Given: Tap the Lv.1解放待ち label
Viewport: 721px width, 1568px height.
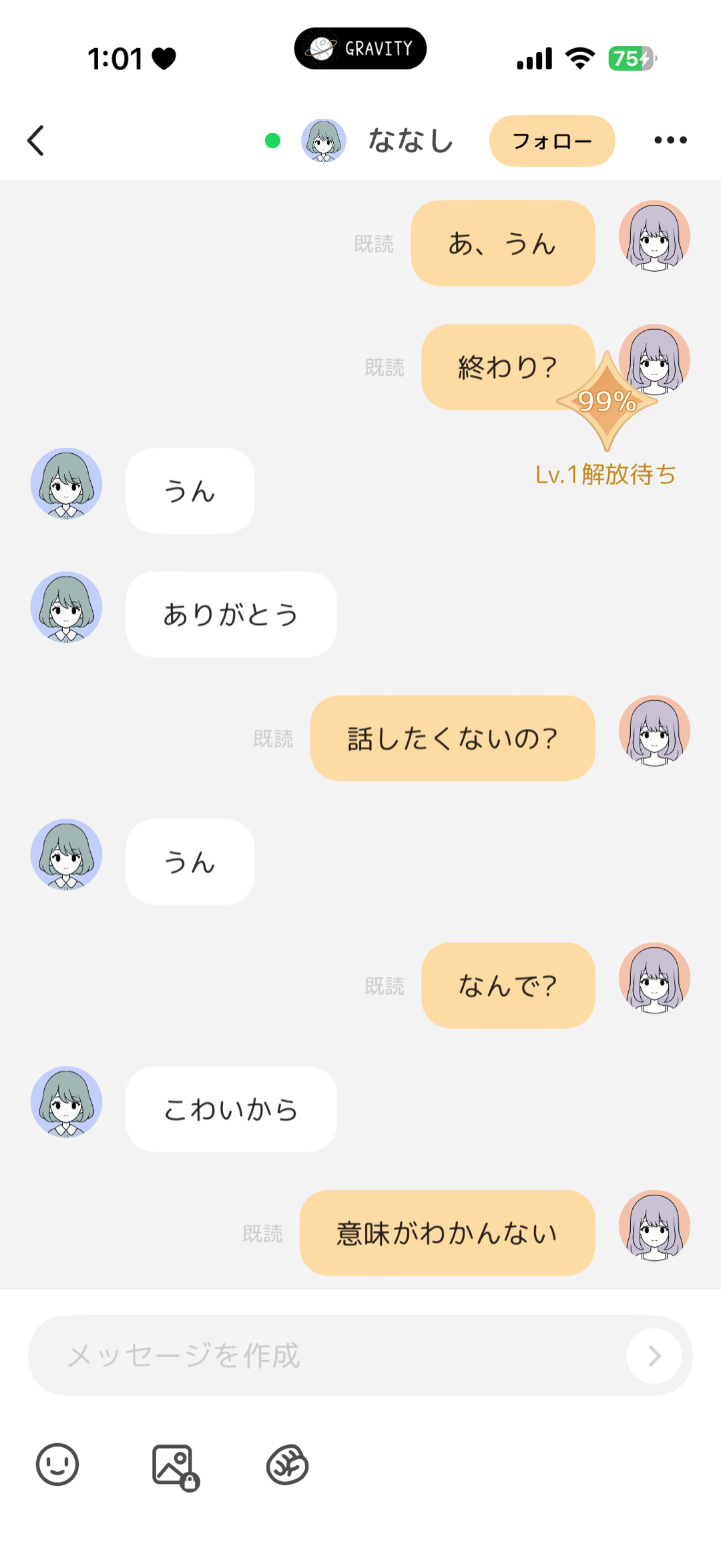Looking at the screenshot, I should pos(606,475).
